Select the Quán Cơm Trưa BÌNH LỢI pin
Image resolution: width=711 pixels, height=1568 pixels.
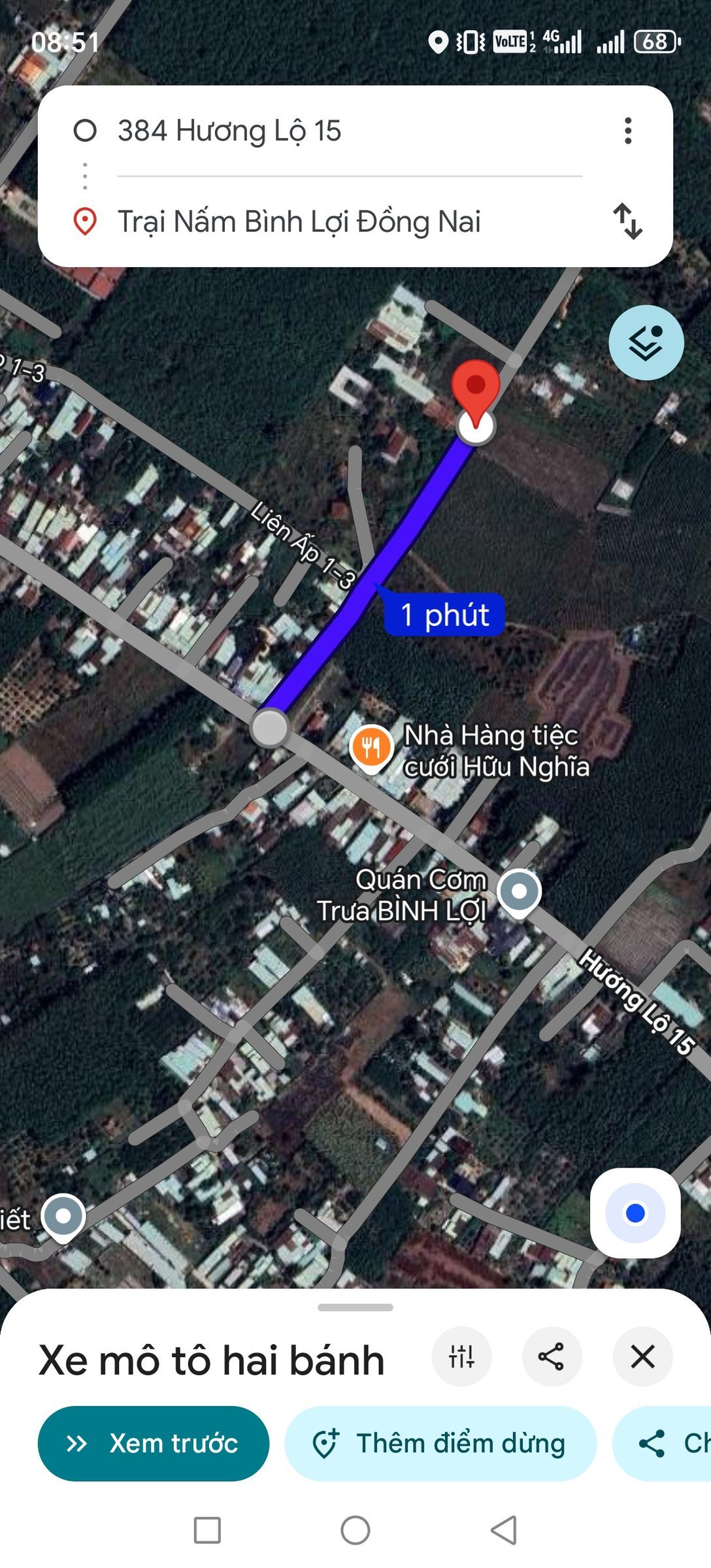tap(520, 893)
